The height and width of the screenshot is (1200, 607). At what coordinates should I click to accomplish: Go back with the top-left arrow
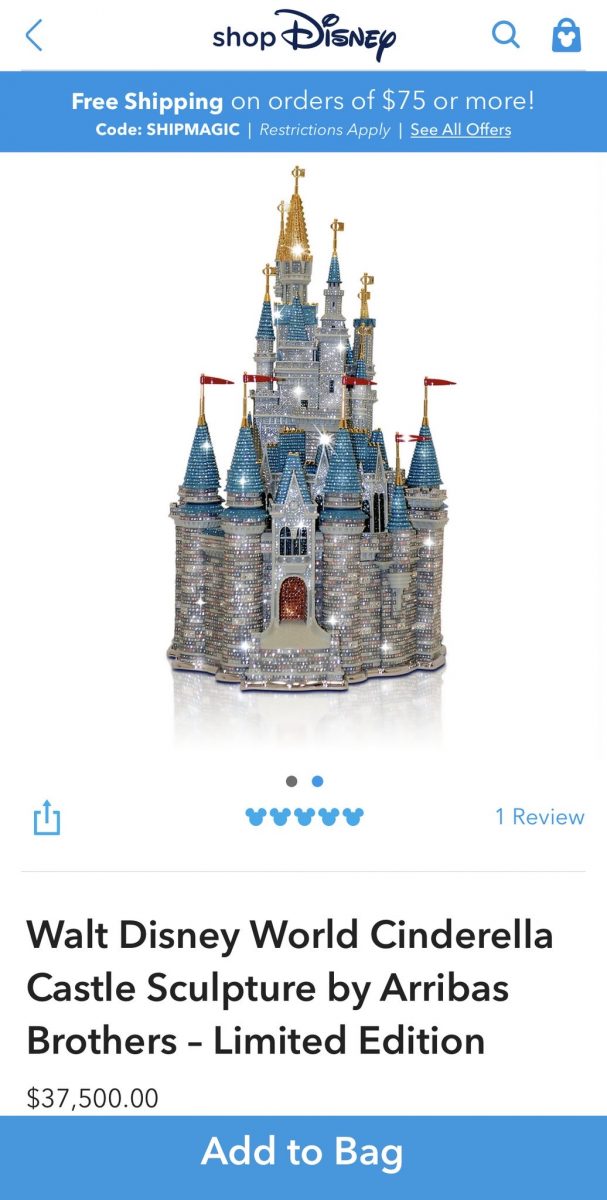[35, 36]
